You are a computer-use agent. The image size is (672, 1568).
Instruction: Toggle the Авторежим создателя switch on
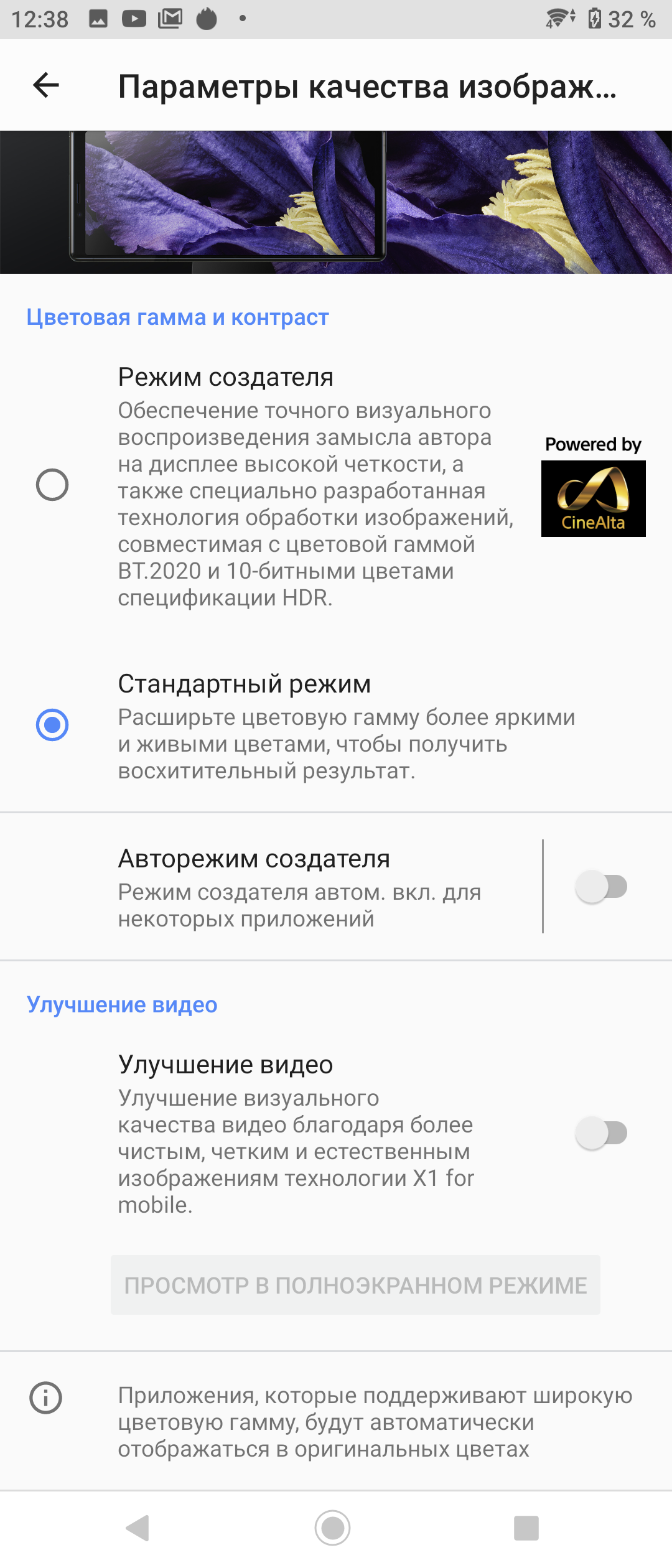click(601, 887)
